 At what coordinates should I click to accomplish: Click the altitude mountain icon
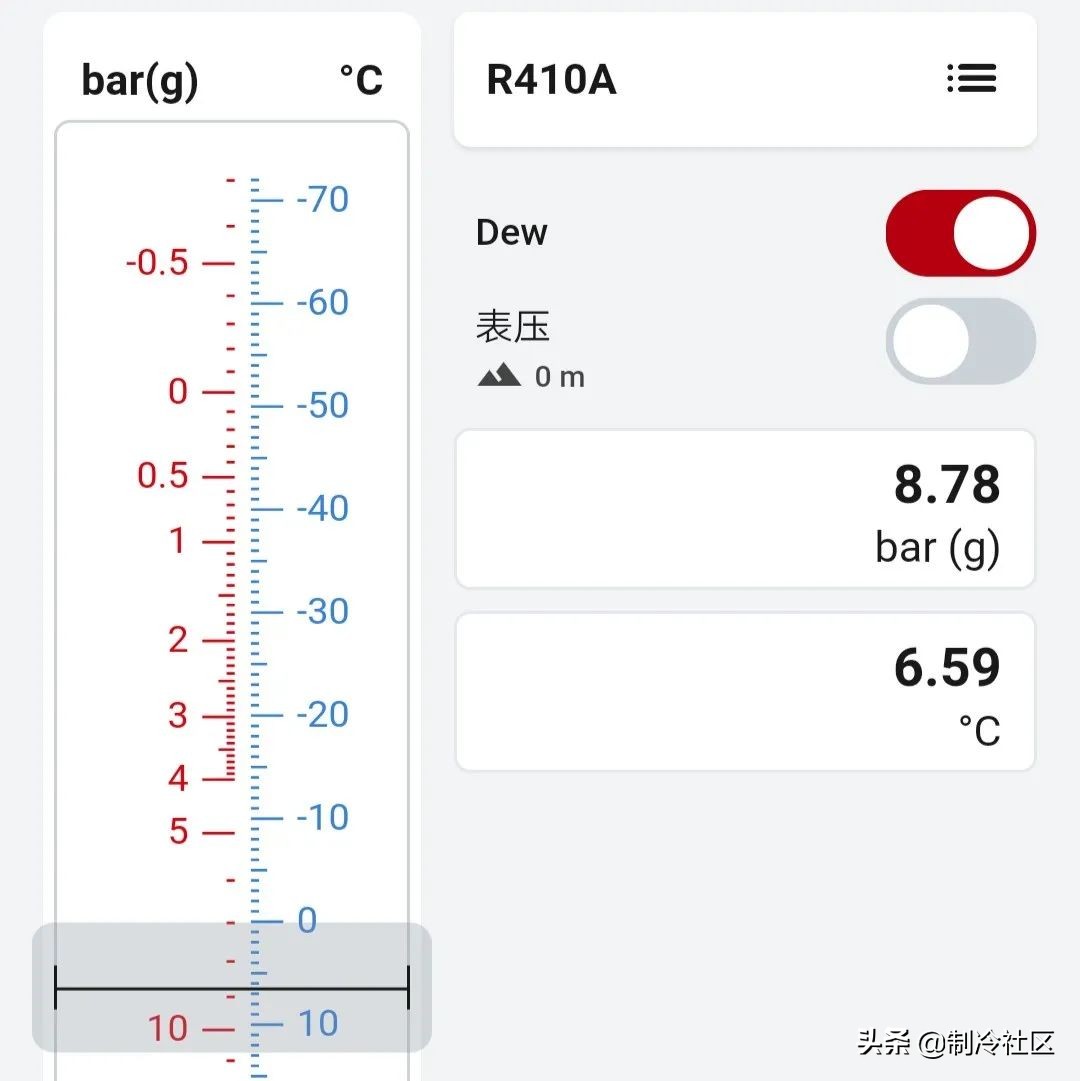point(498,375)
